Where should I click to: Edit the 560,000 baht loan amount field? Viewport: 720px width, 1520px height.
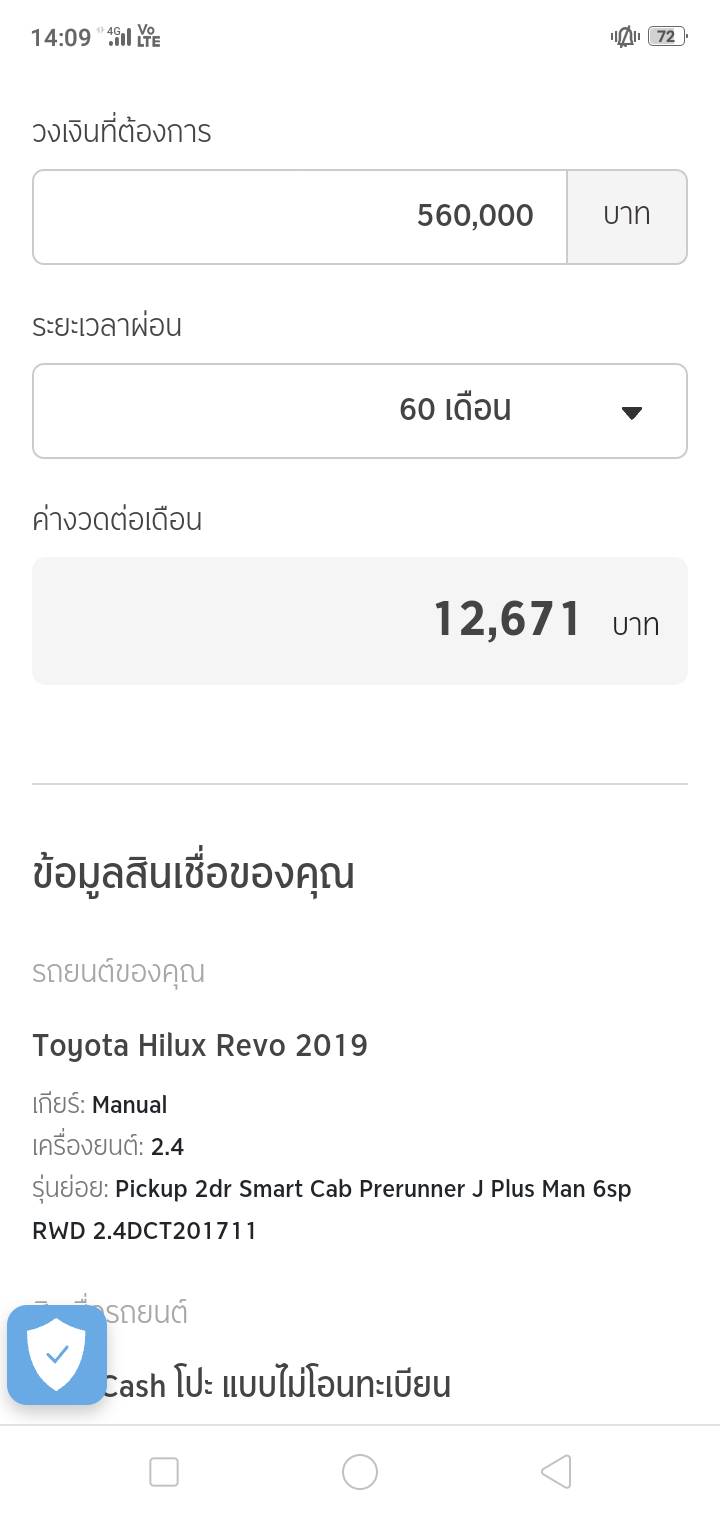coord(300,216)
